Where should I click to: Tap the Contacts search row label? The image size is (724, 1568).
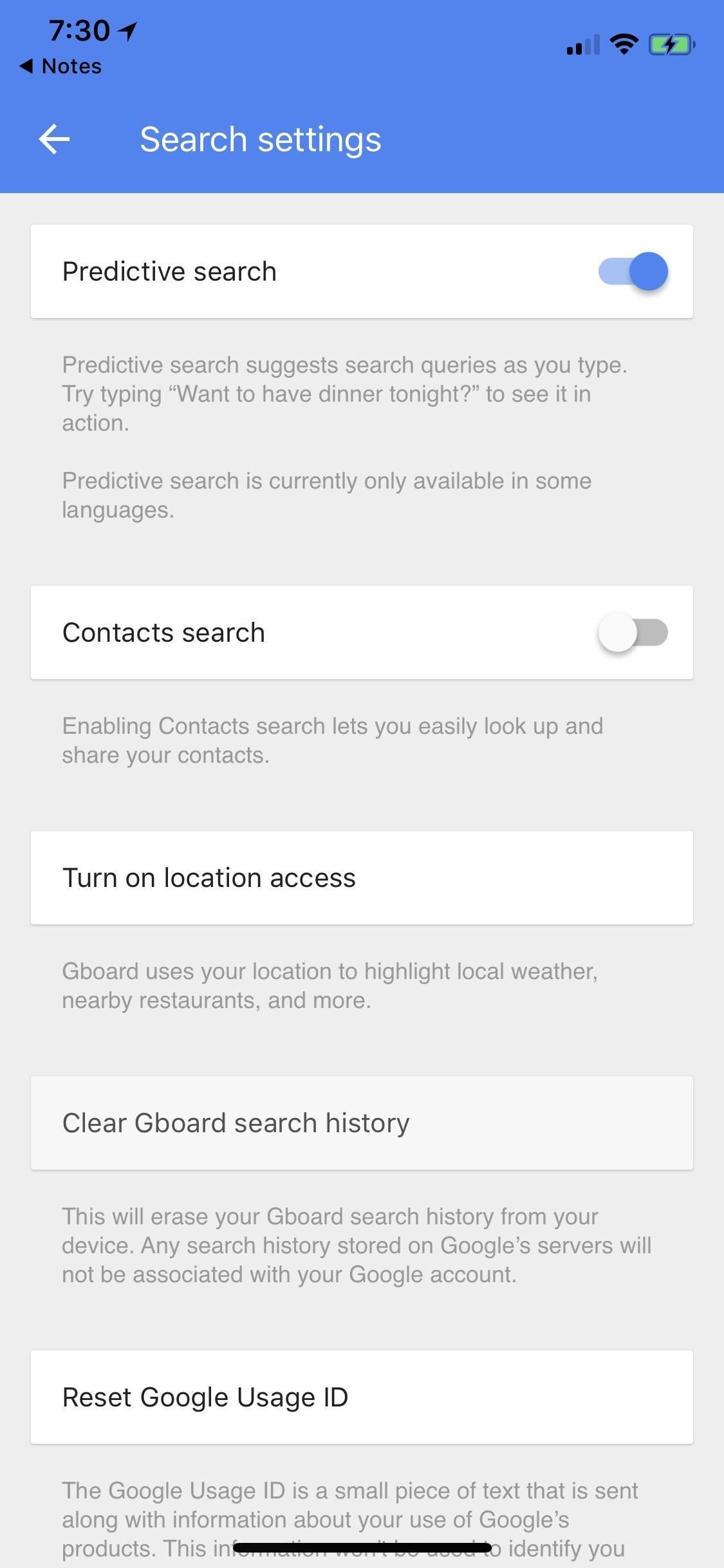point(163,632)
